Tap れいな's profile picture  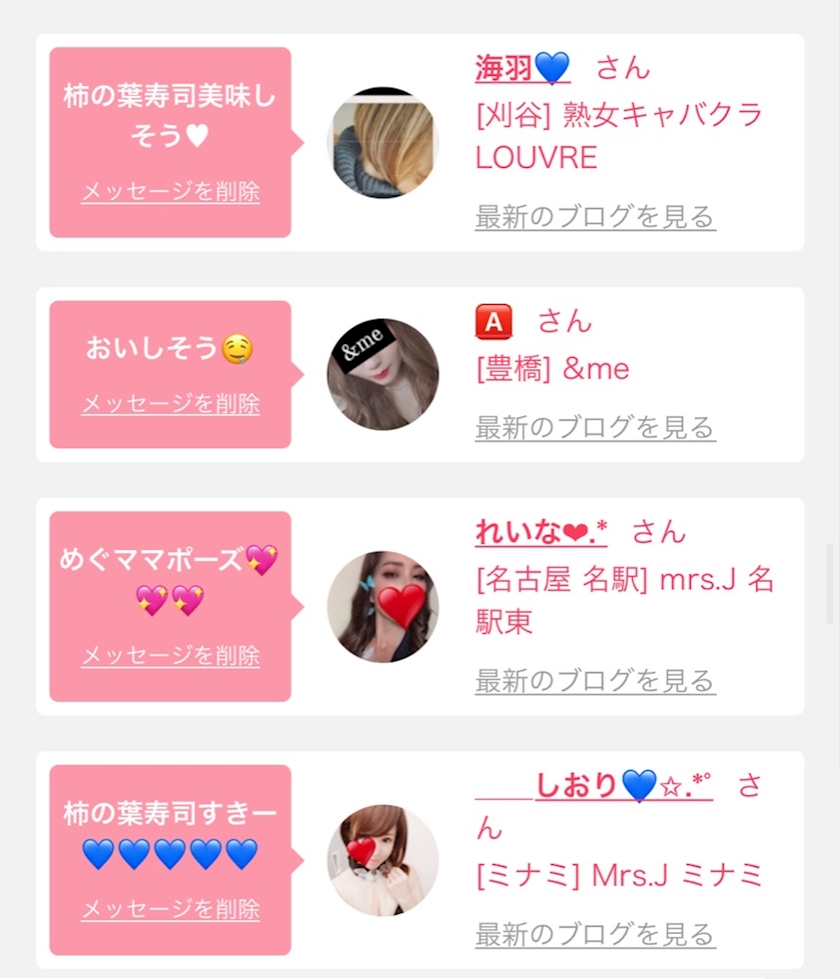[x=383, y=606]
